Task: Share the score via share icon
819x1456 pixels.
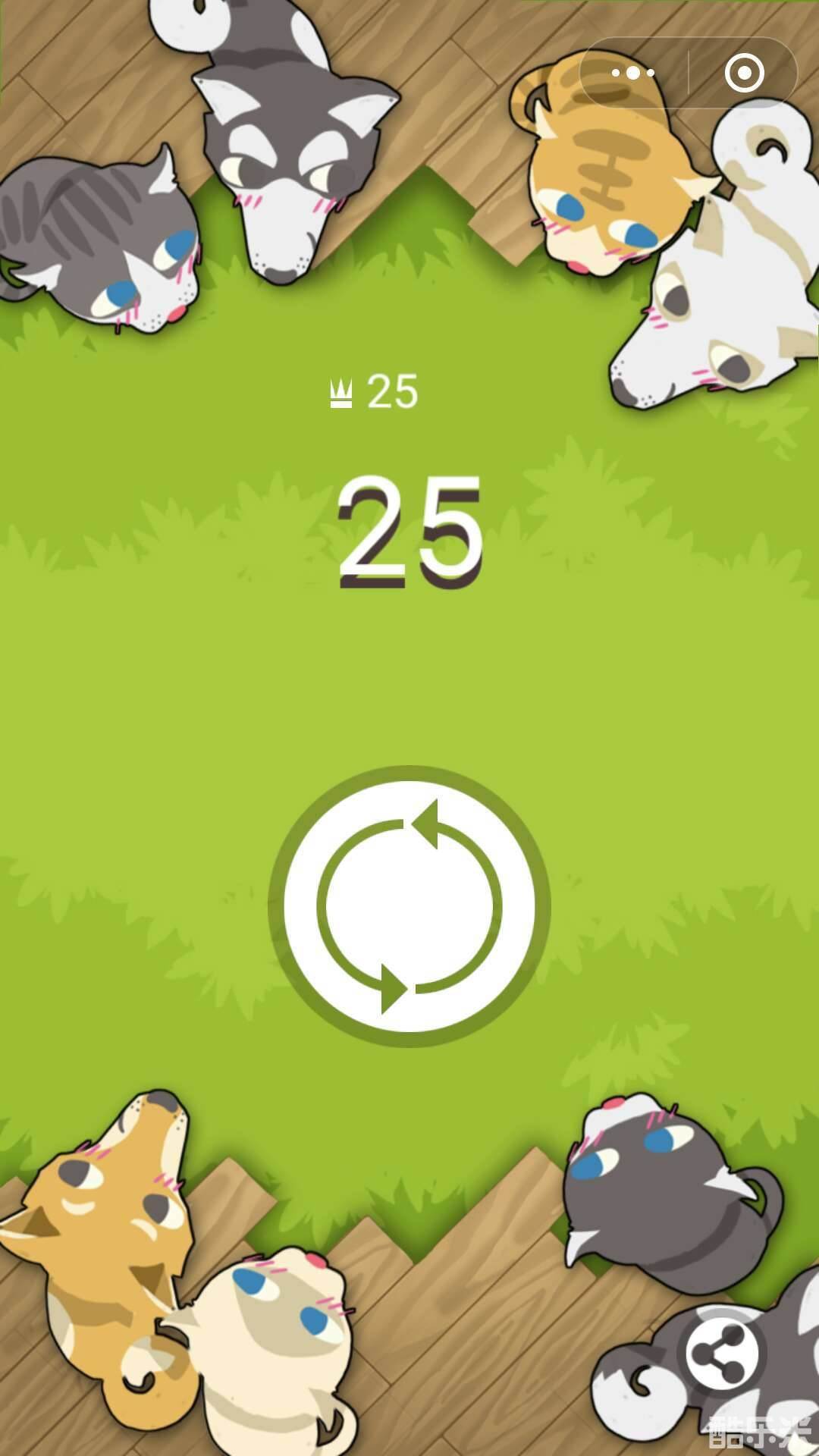Action: (x=721, y=1354)
